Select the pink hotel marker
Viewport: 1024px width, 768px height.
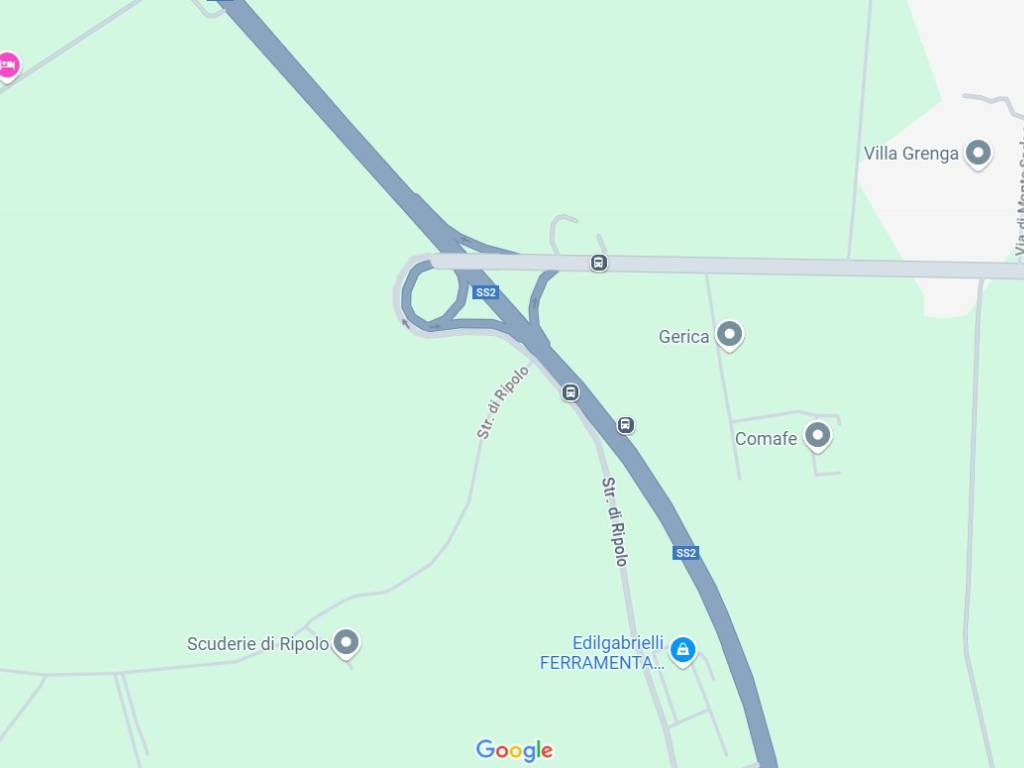pos(7,66)
